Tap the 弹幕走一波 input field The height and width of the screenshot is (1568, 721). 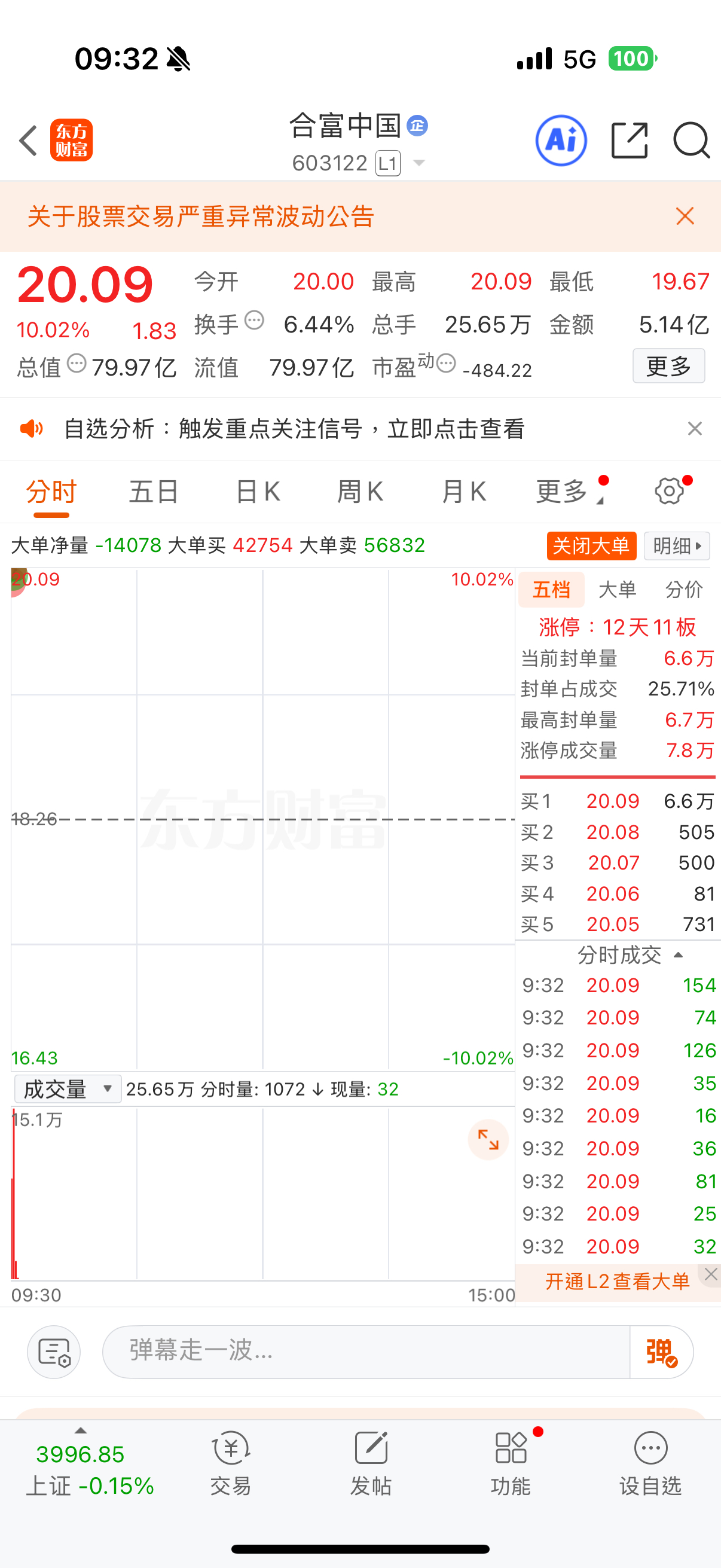pyautogui.click(x=365, y=1352)
